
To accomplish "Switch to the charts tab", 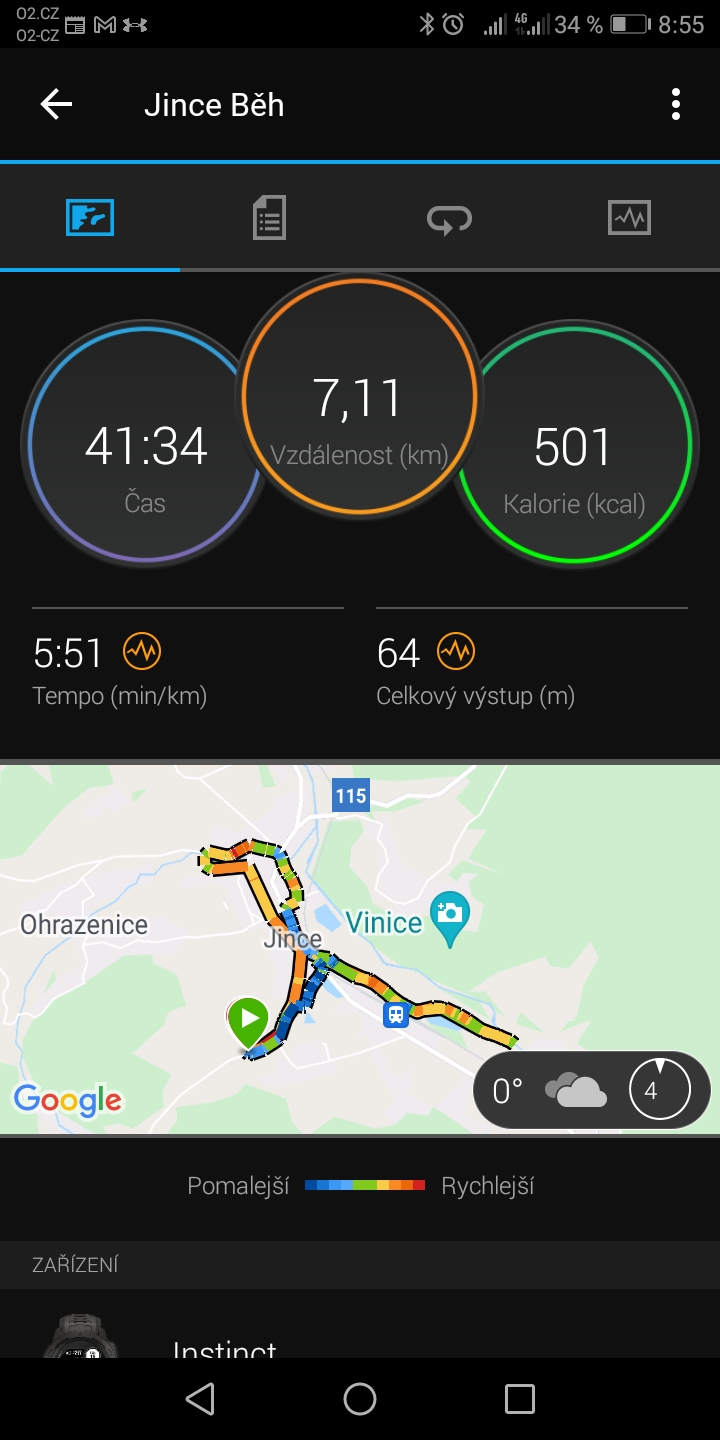I will (630, 217).
